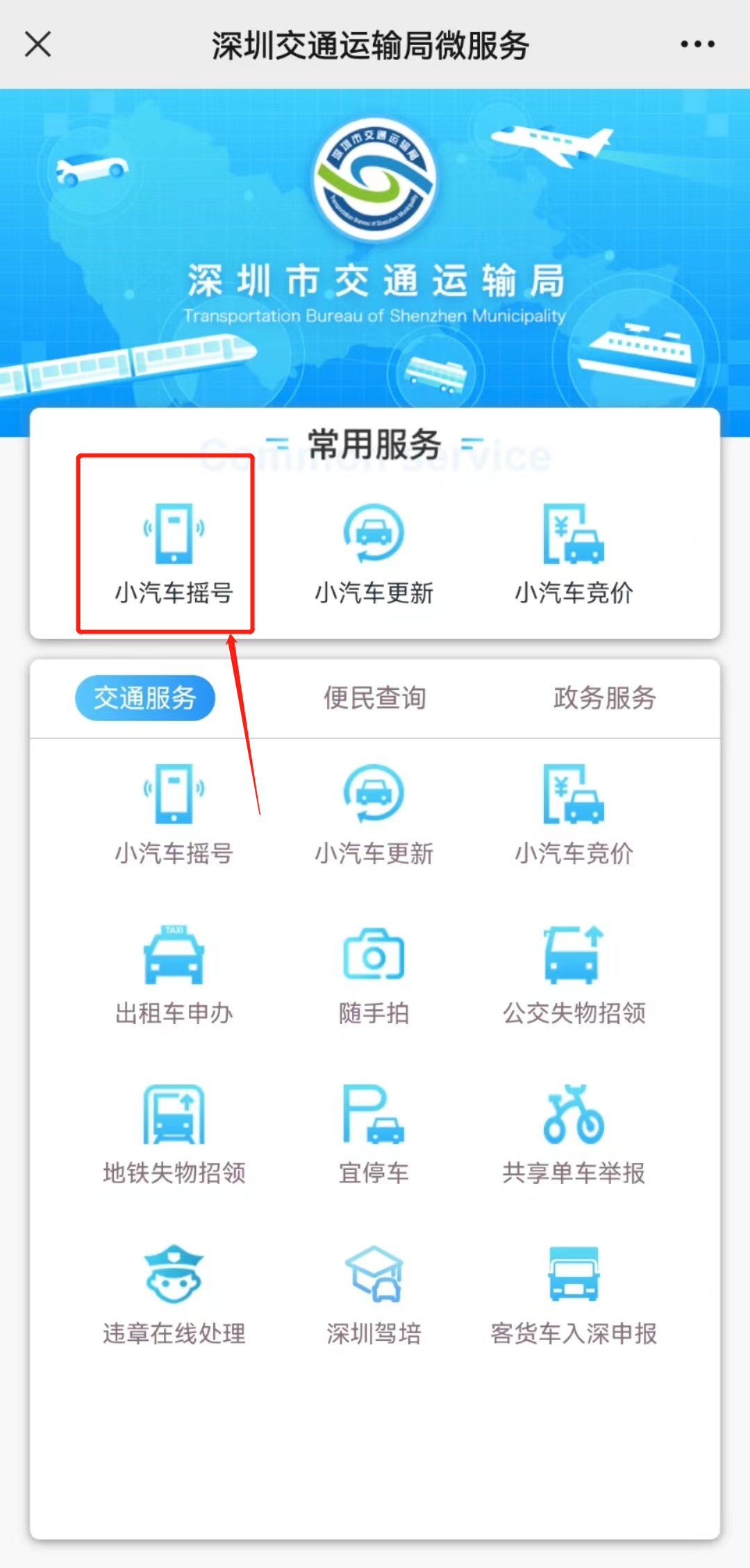The image size is (750, 1568).
Task: Open the three-dot overflow menu
Action: click(x=697, y=44)
